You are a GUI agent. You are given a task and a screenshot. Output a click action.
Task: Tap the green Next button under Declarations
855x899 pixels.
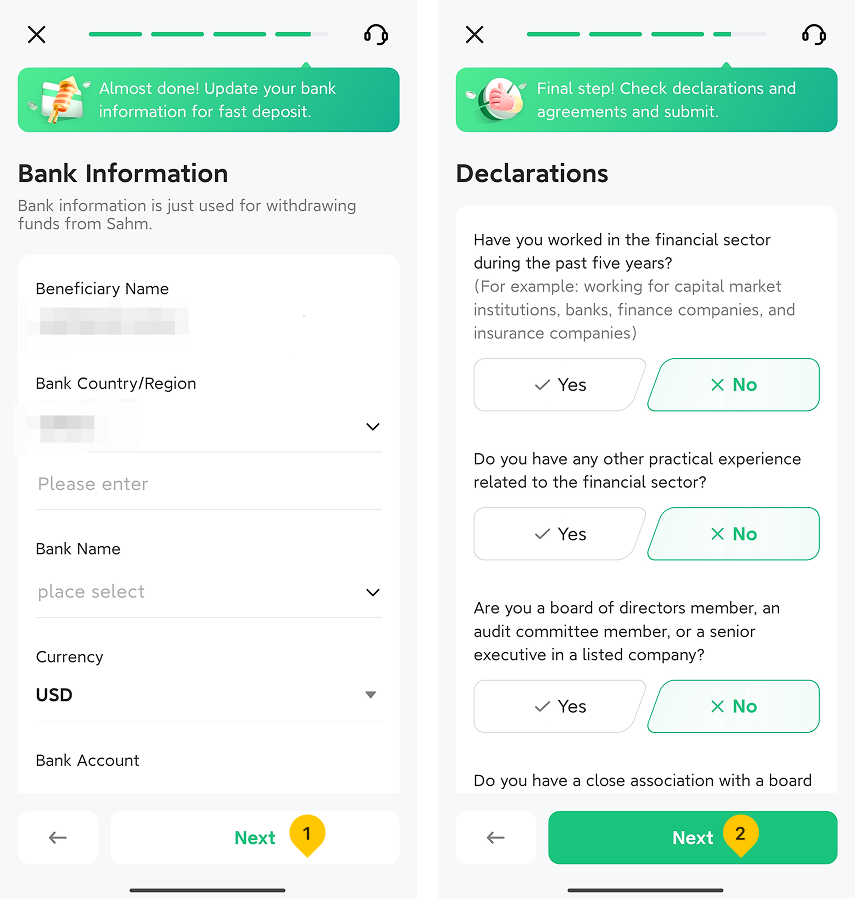692,838
